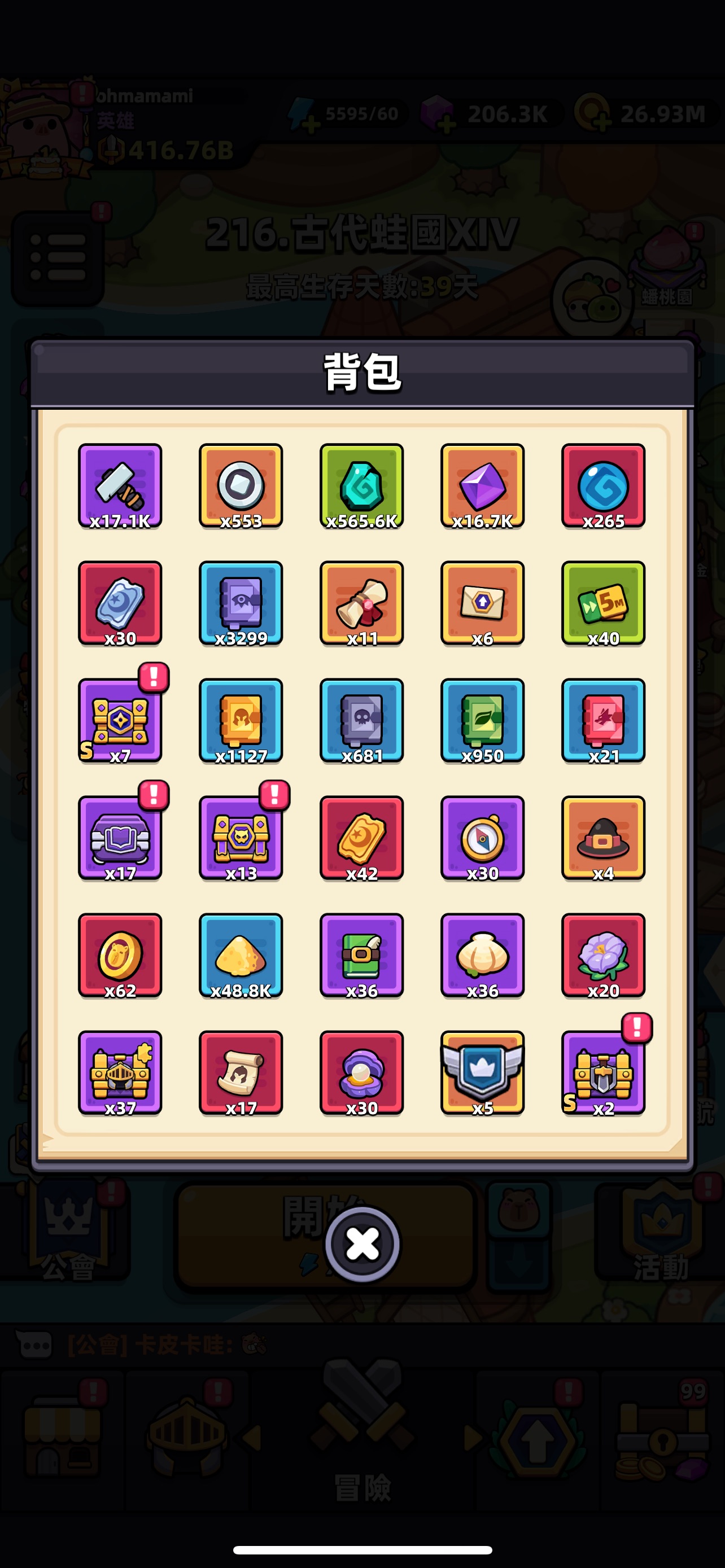
Task: Open the purple eye book x3299
Action: coord(241,603)
